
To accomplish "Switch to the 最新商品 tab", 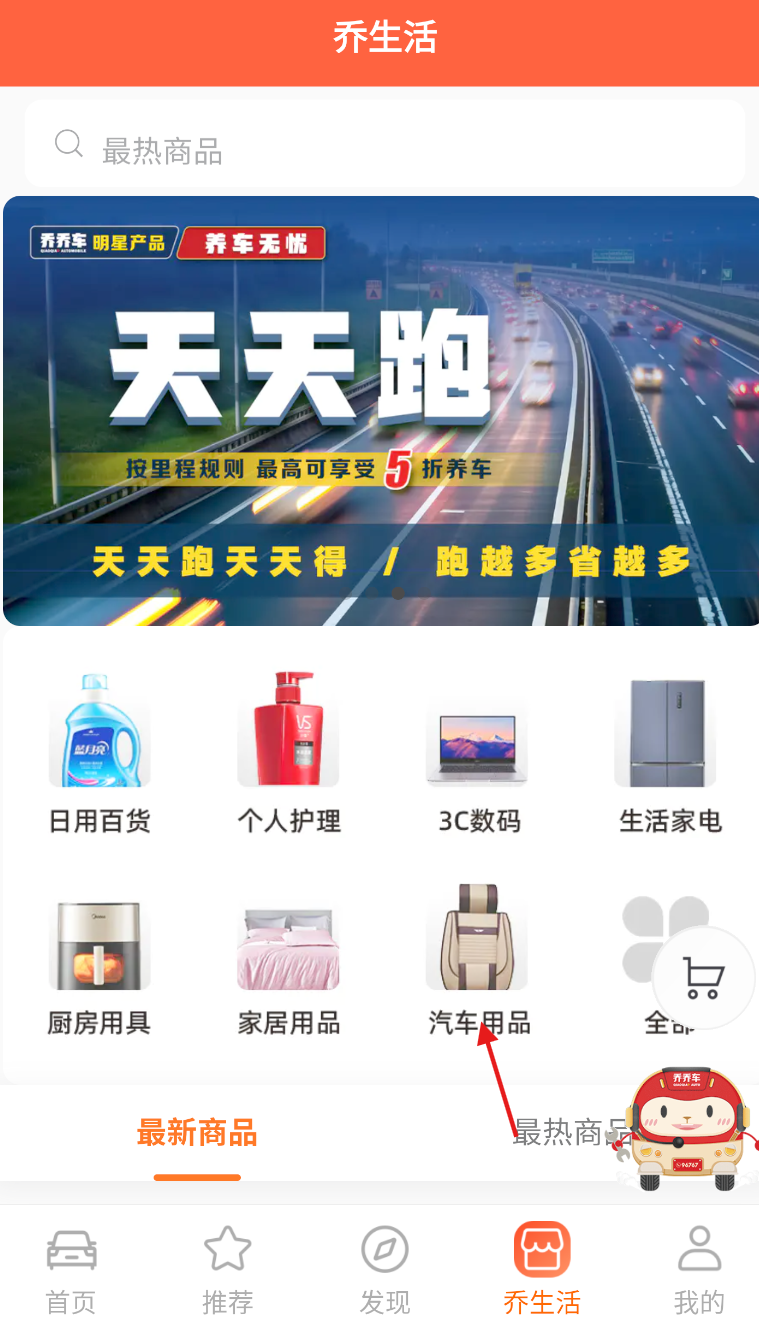I will click(197, 1133).
